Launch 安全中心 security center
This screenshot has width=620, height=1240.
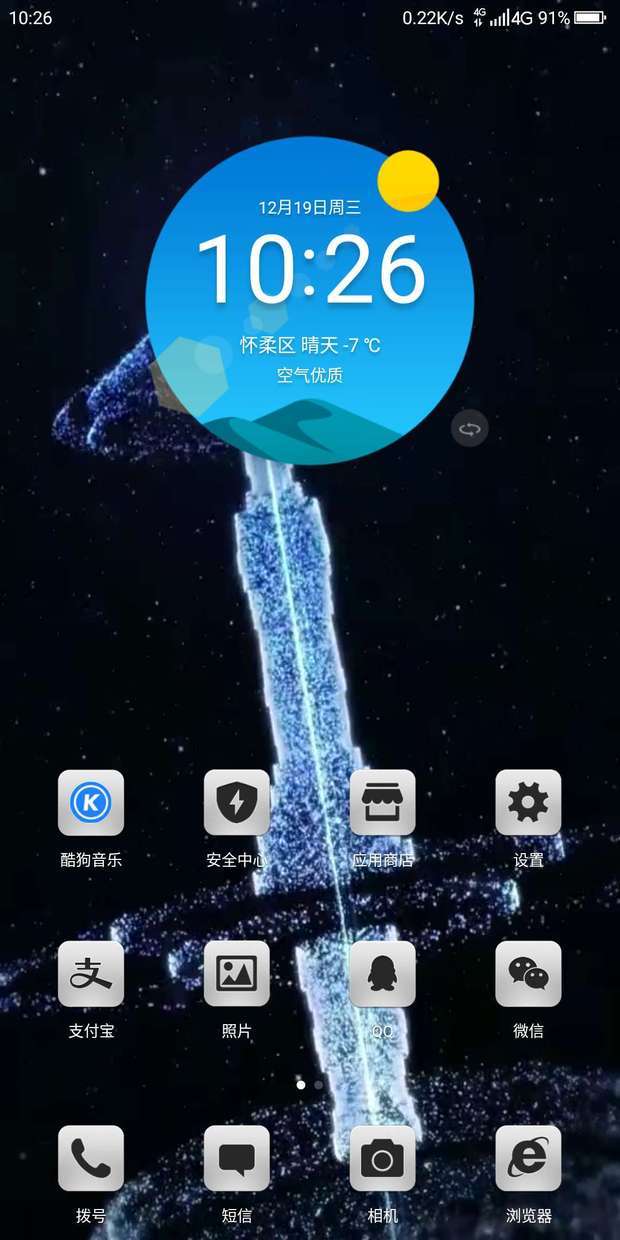click(237, 802)
